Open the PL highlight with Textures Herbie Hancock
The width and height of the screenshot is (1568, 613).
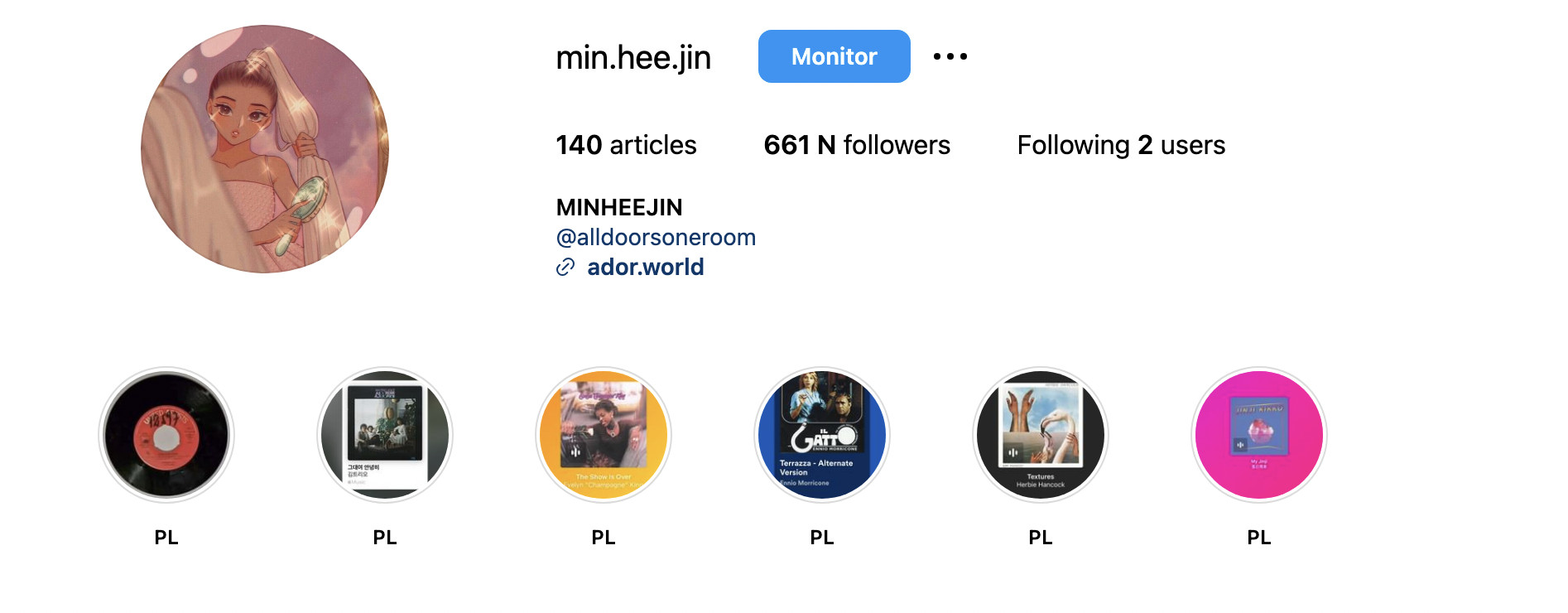point(1041,435)
